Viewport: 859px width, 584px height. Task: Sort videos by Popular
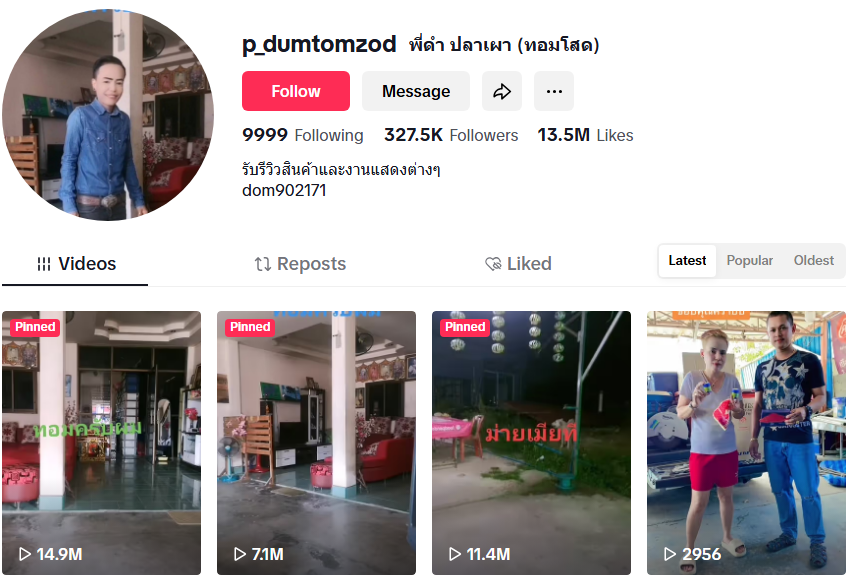click(x=750, y=260)
